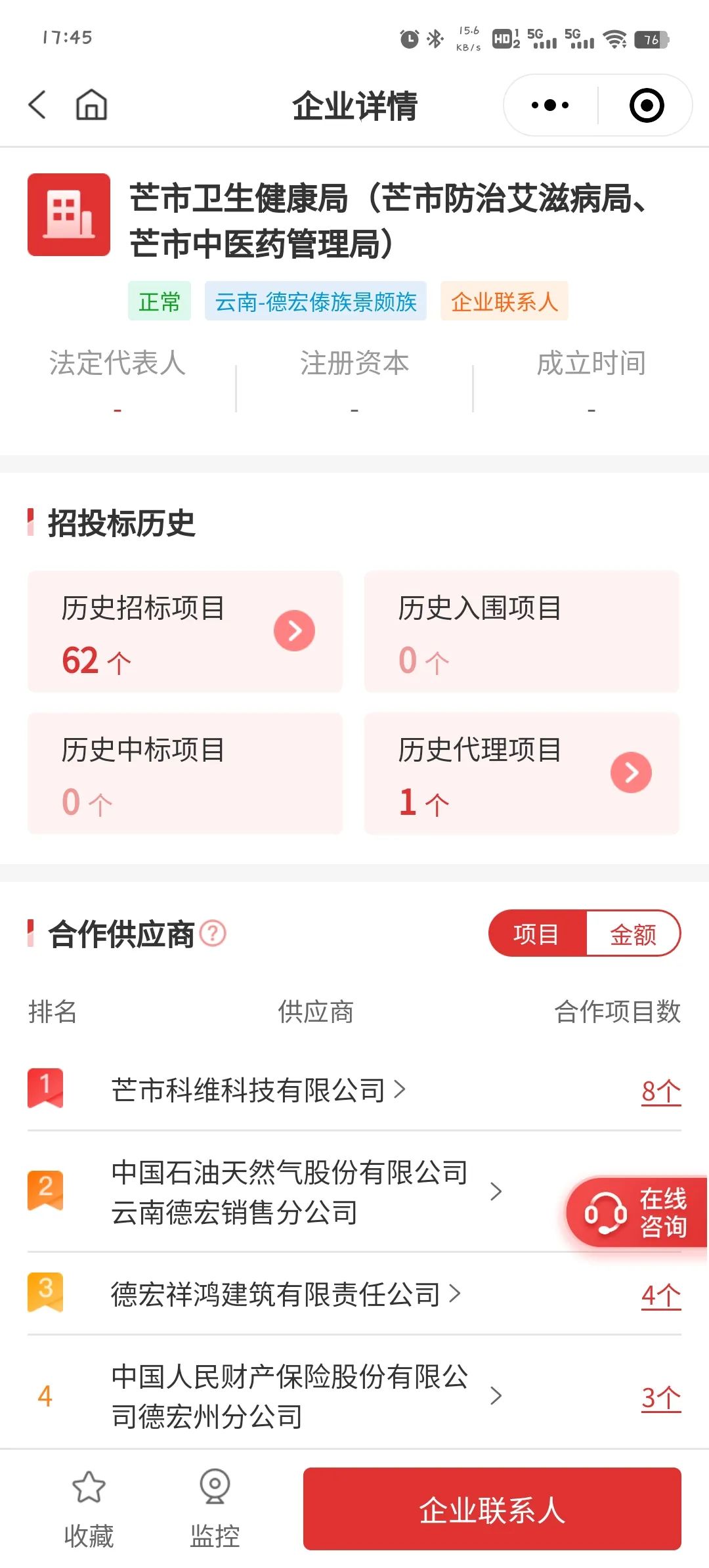Go back using the header arrow
Viewport: 709px width, 1568px height.
[x=37, y=105]
